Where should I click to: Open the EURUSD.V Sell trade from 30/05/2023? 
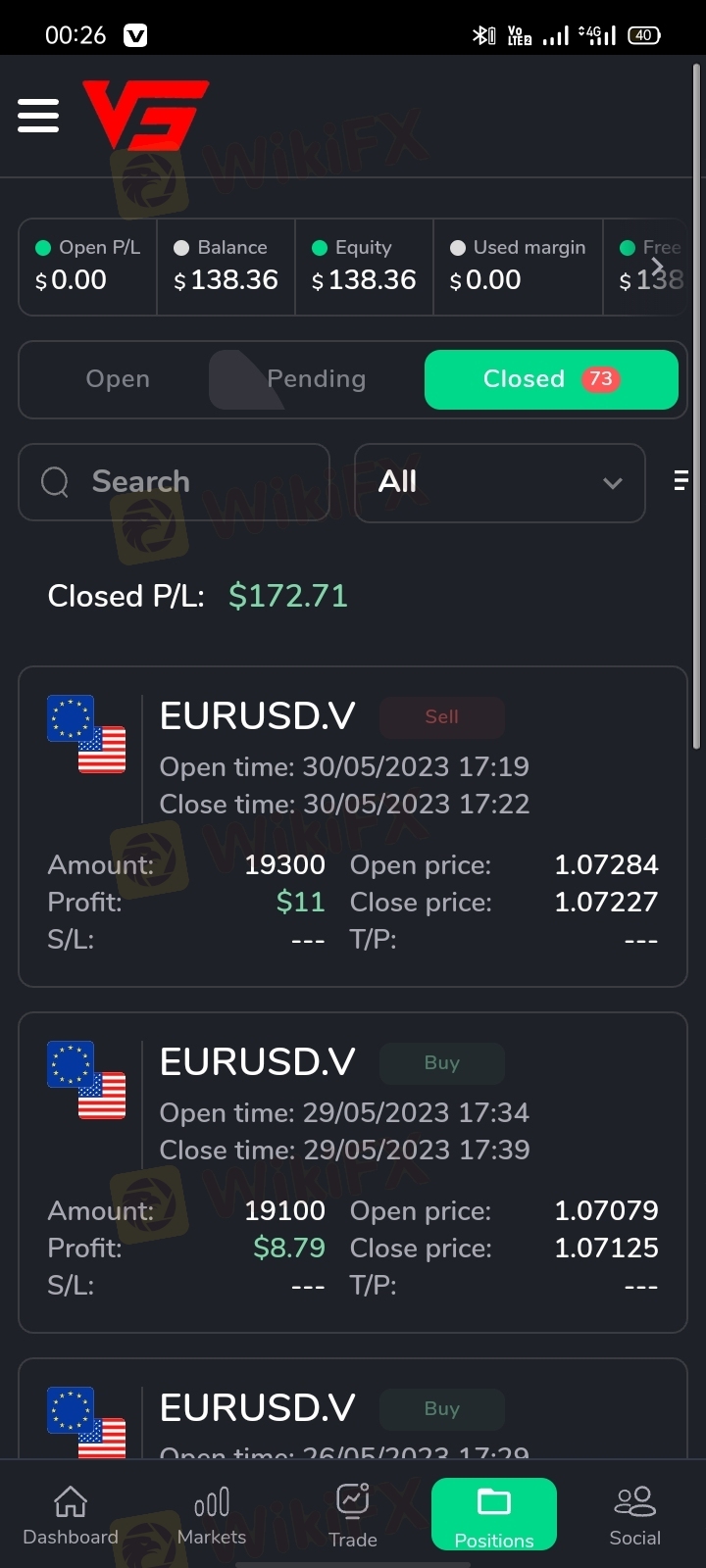click(x=353, y=827)
